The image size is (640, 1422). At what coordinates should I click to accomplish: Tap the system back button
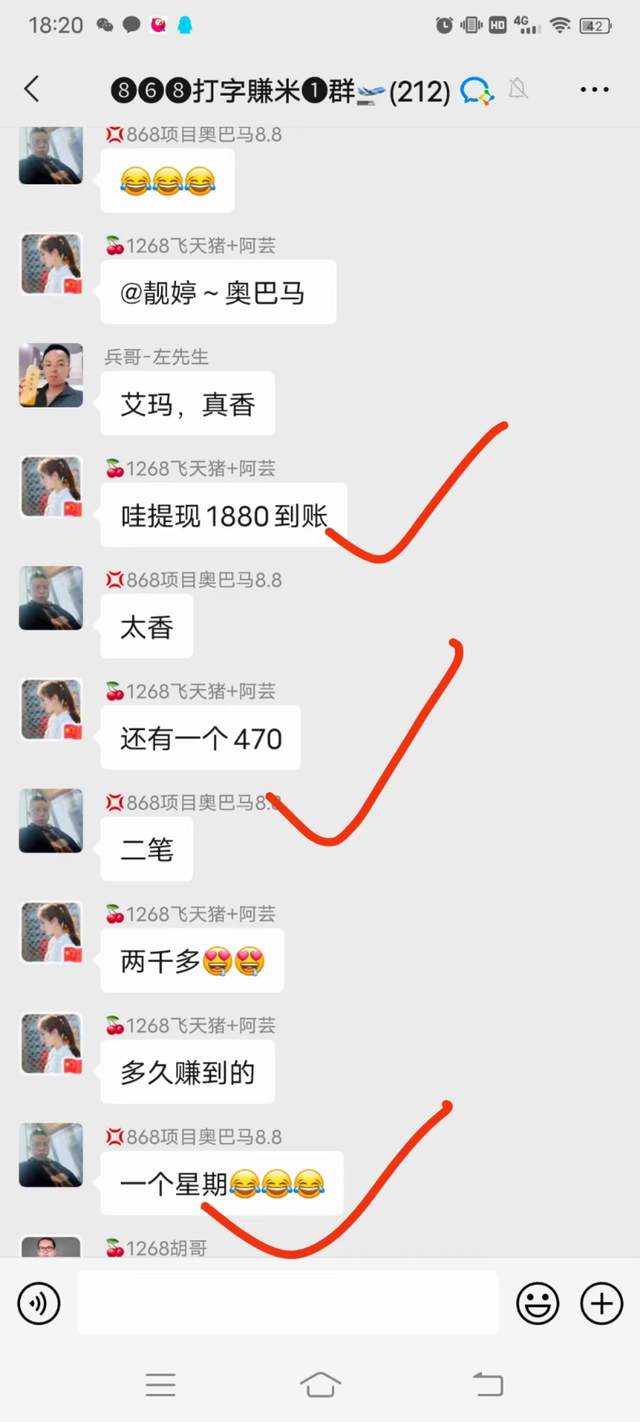coord(488,1384)
